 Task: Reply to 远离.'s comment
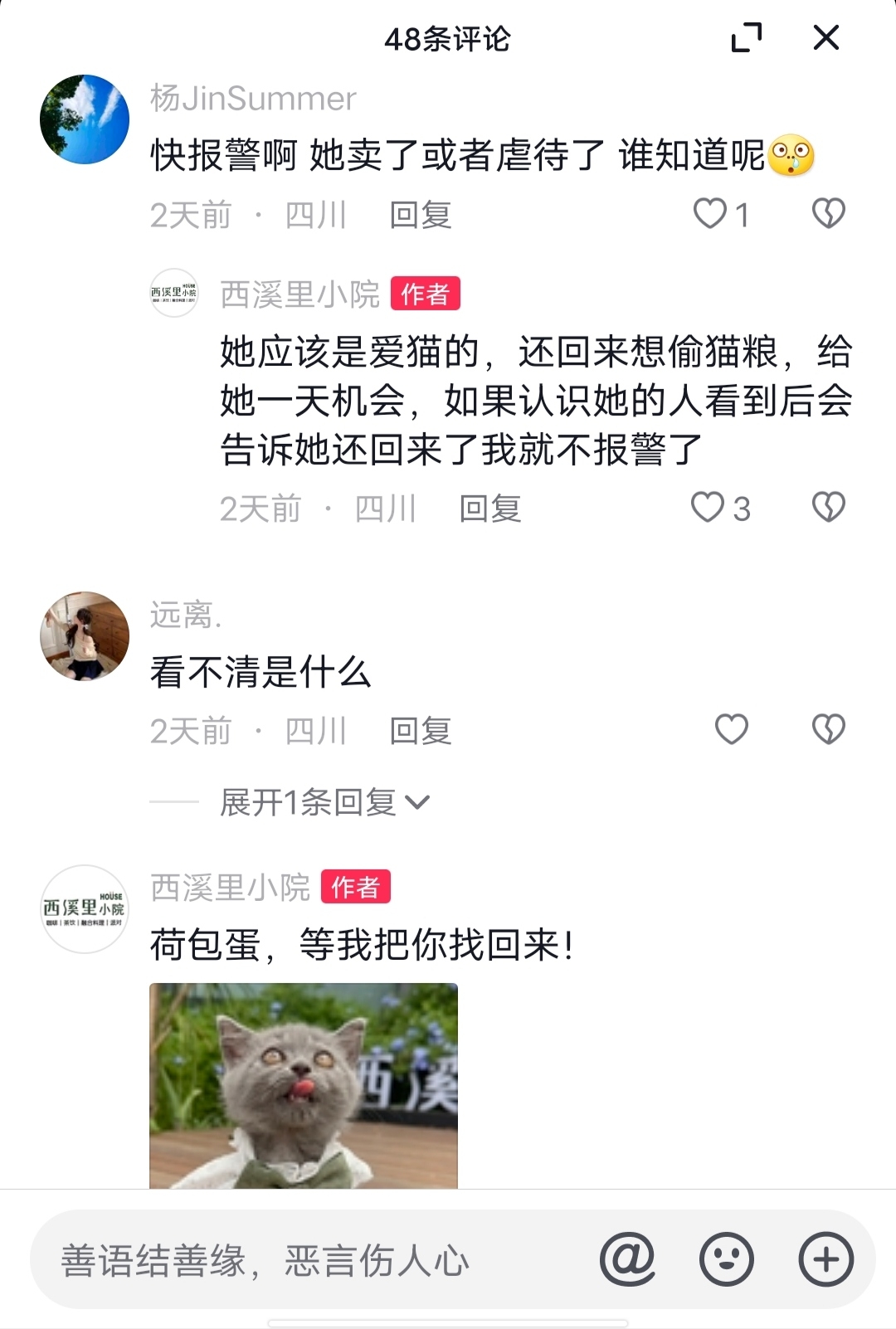coord(421,732)
